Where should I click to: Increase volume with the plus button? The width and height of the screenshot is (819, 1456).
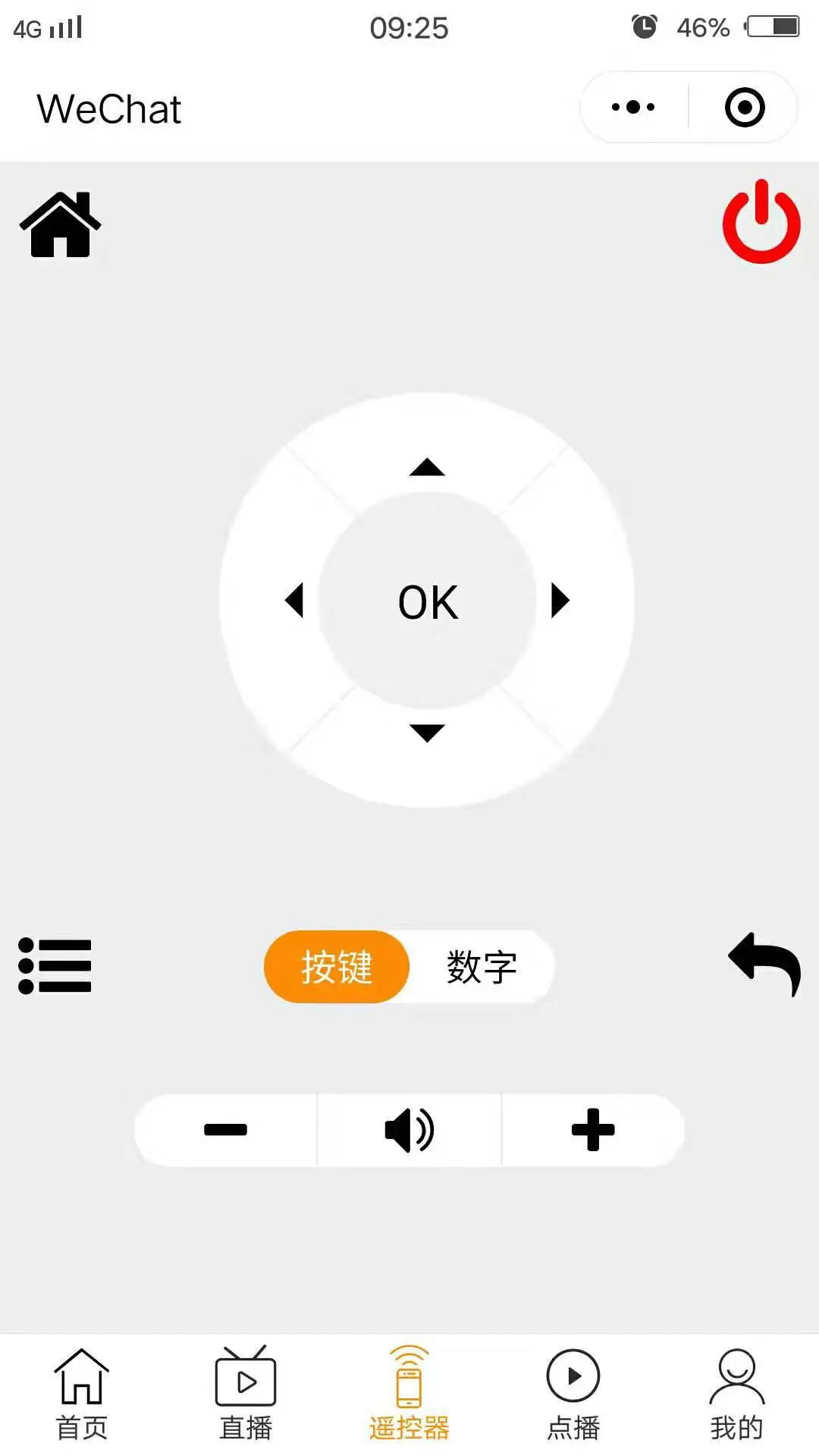pos(593,1130)
